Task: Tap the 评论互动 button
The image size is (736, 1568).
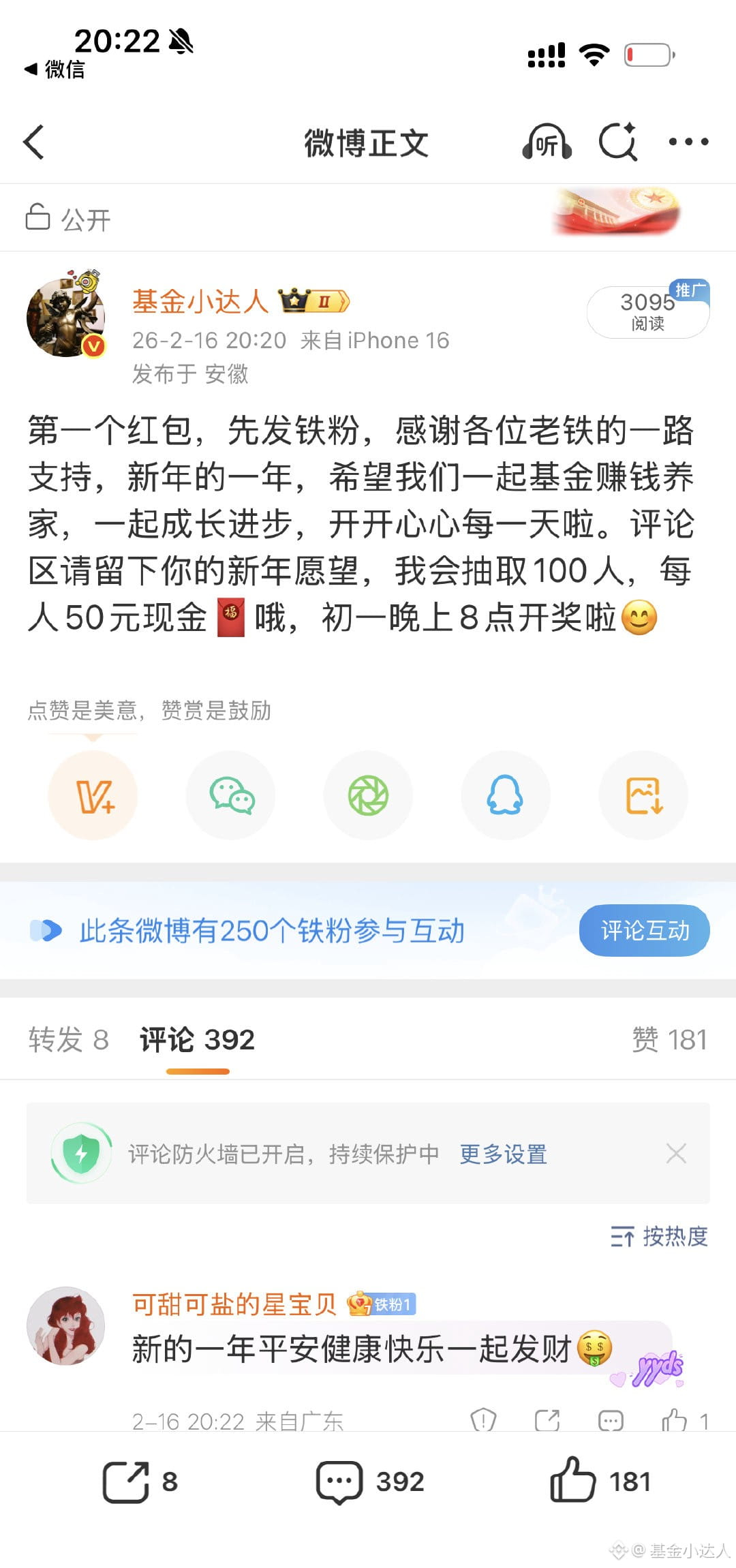Action: 644,930
